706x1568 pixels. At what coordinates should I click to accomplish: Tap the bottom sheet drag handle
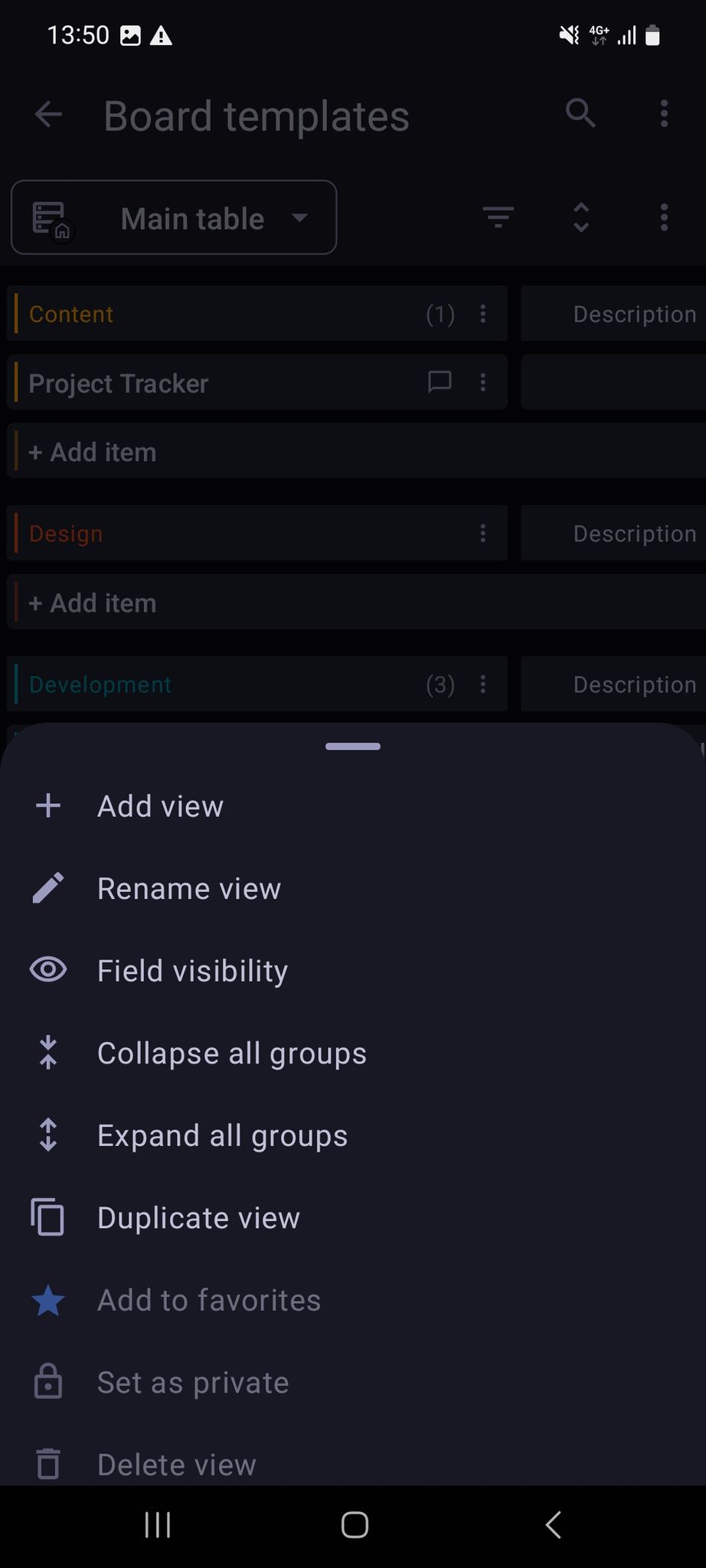(353, 746)
